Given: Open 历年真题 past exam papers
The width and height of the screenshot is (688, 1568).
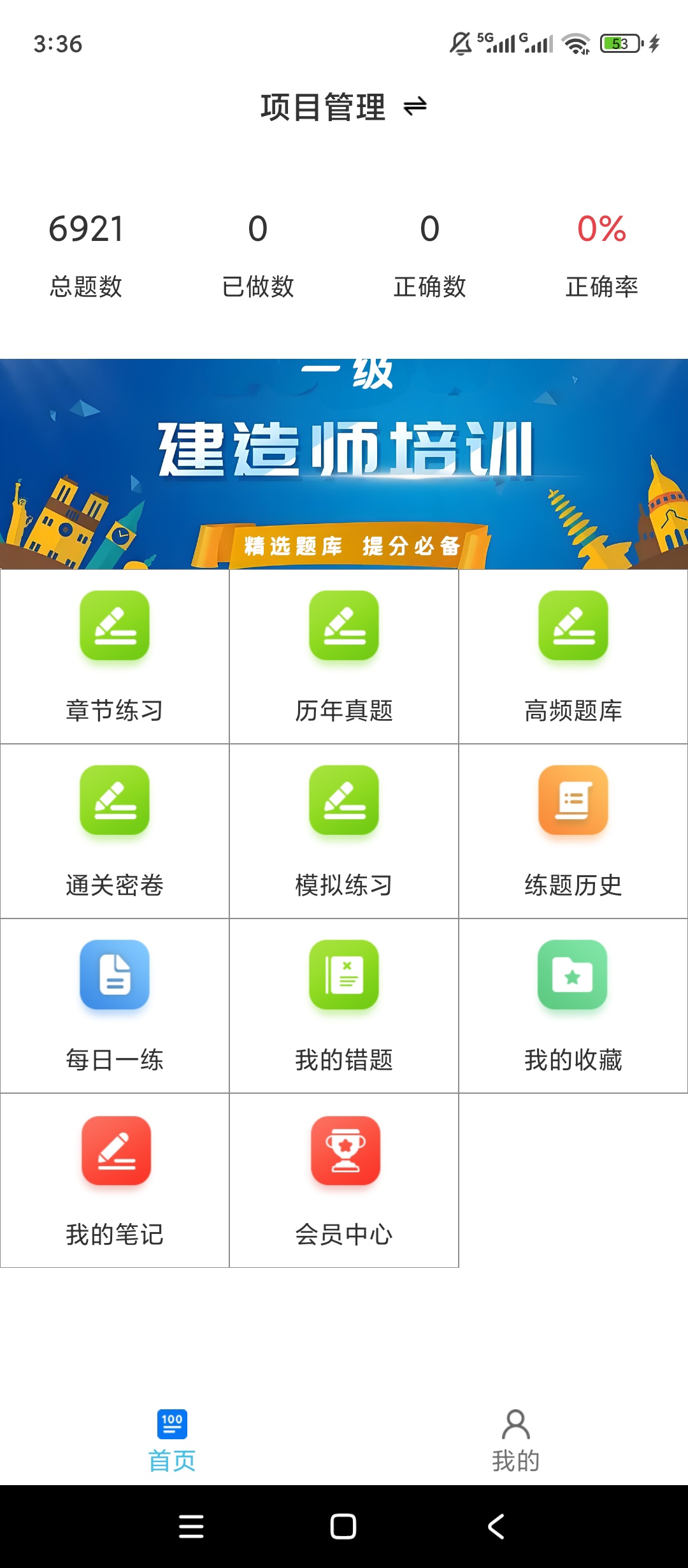Looking at the screenshot, I should tap(344, 657).
